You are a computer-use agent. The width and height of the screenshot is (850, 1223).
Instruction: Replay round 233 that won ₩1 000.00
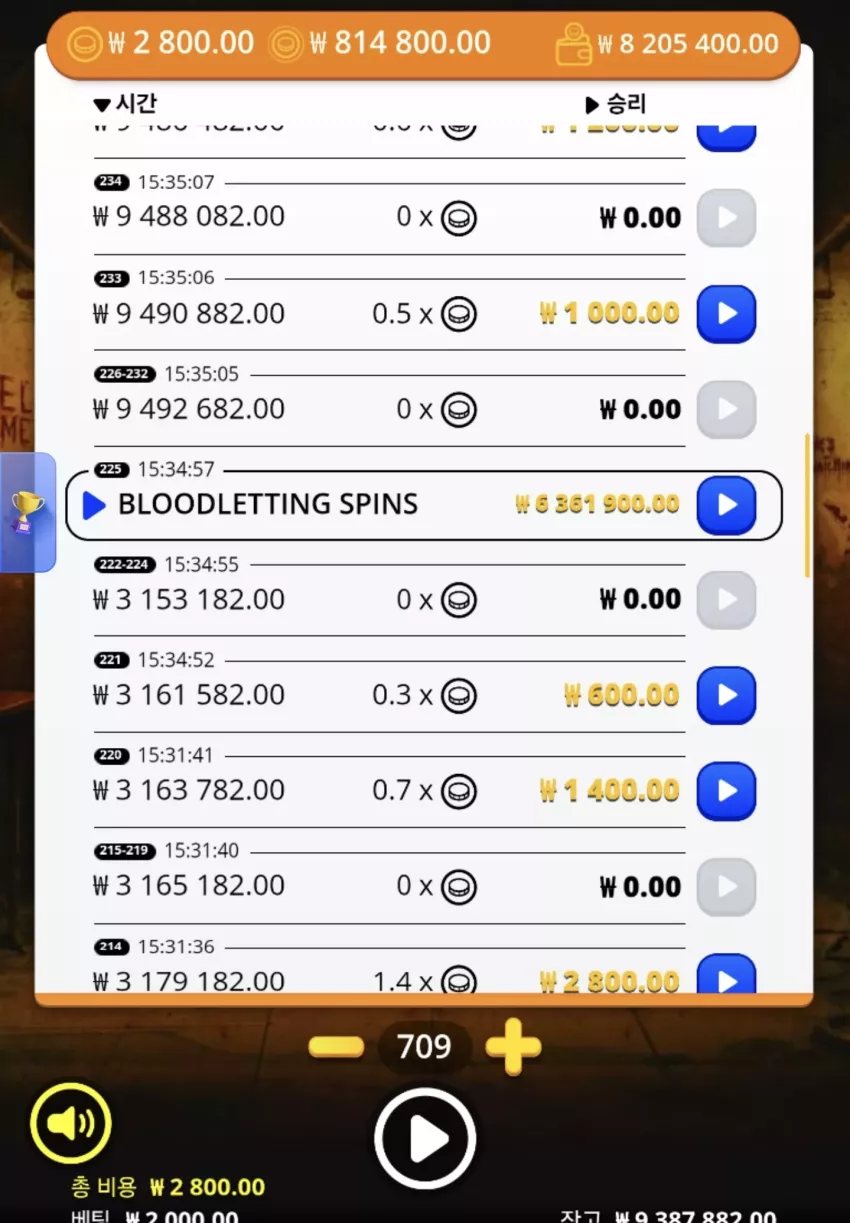[x=726, y=313]
